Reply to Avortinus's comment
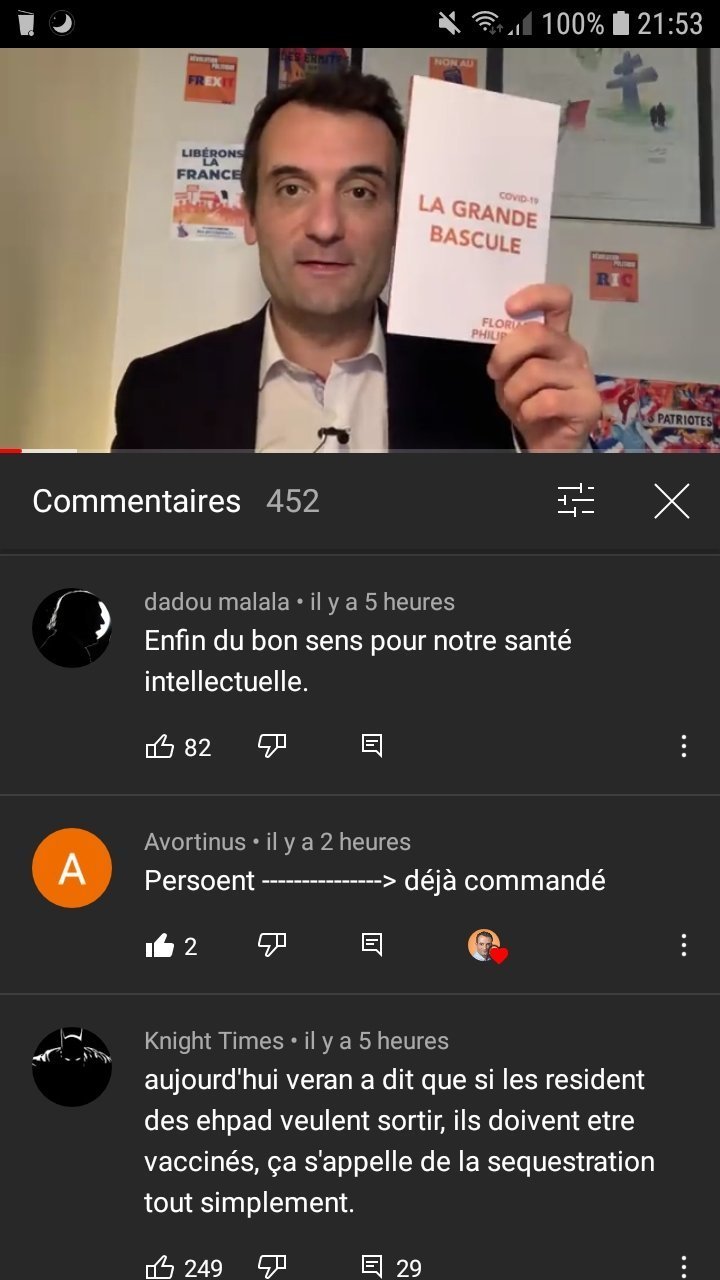The image size is (720, 1280). 372,944
